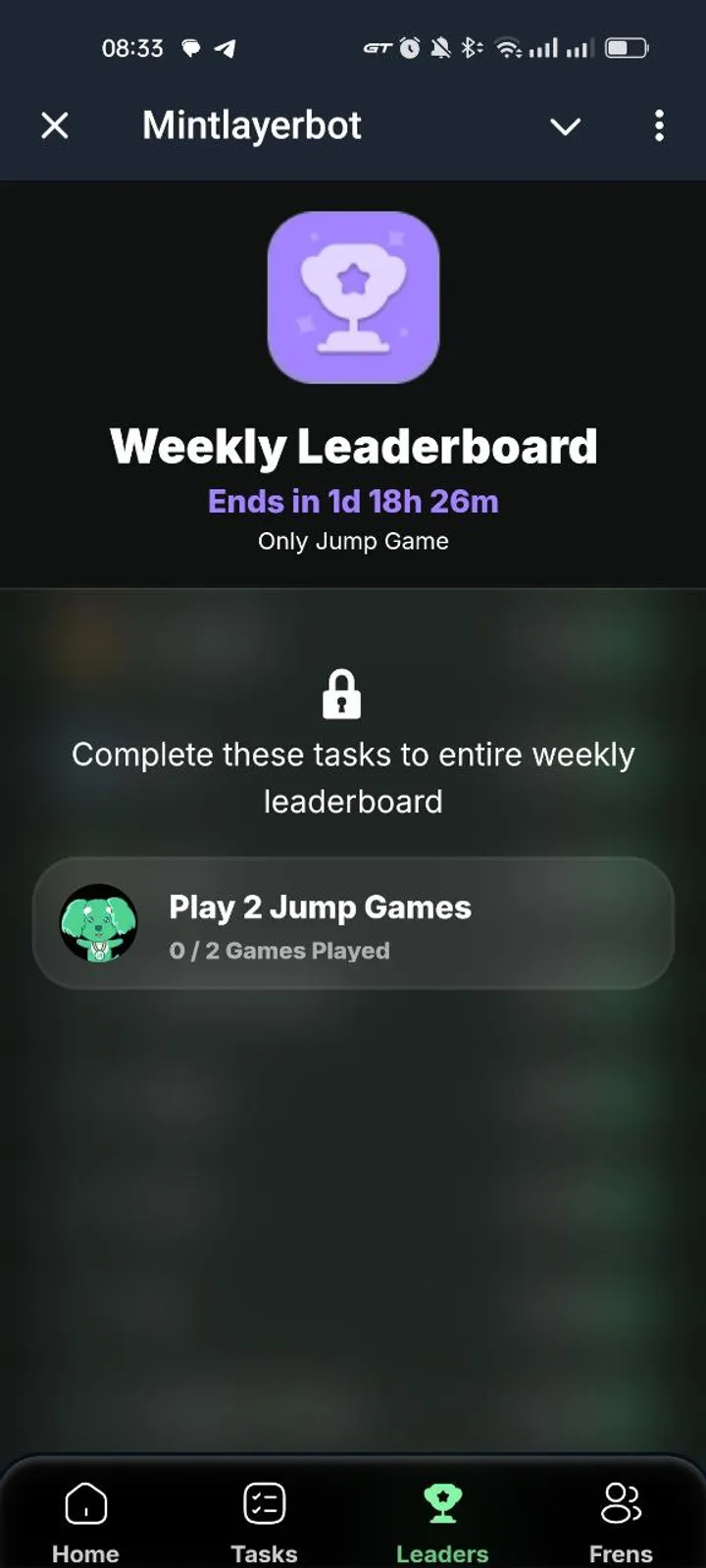Open the Play 2 Jump Games task
706x1568 pixels.
coord(353,922)
